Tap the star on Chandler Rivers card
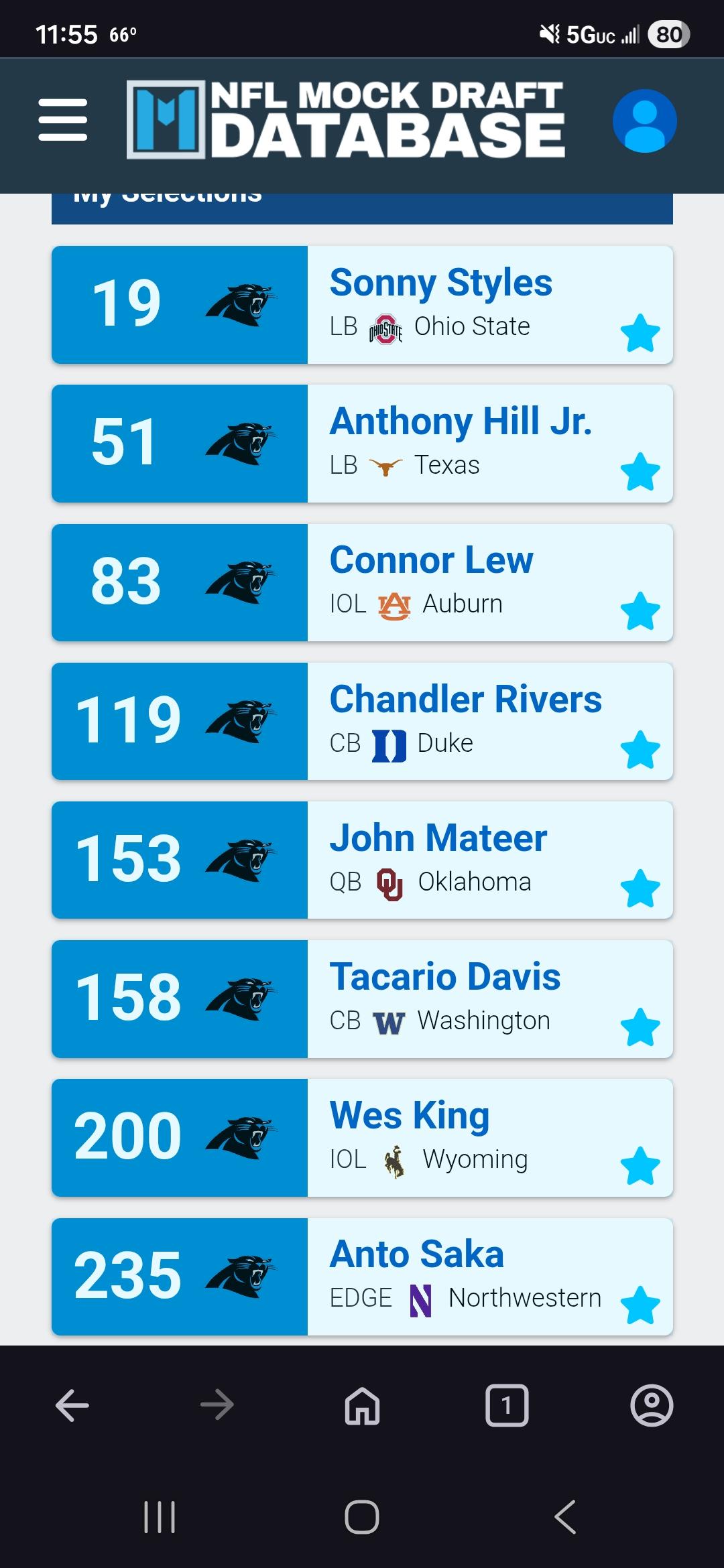This screenshot has height=1568, width=724. click(x=640, y=749)
